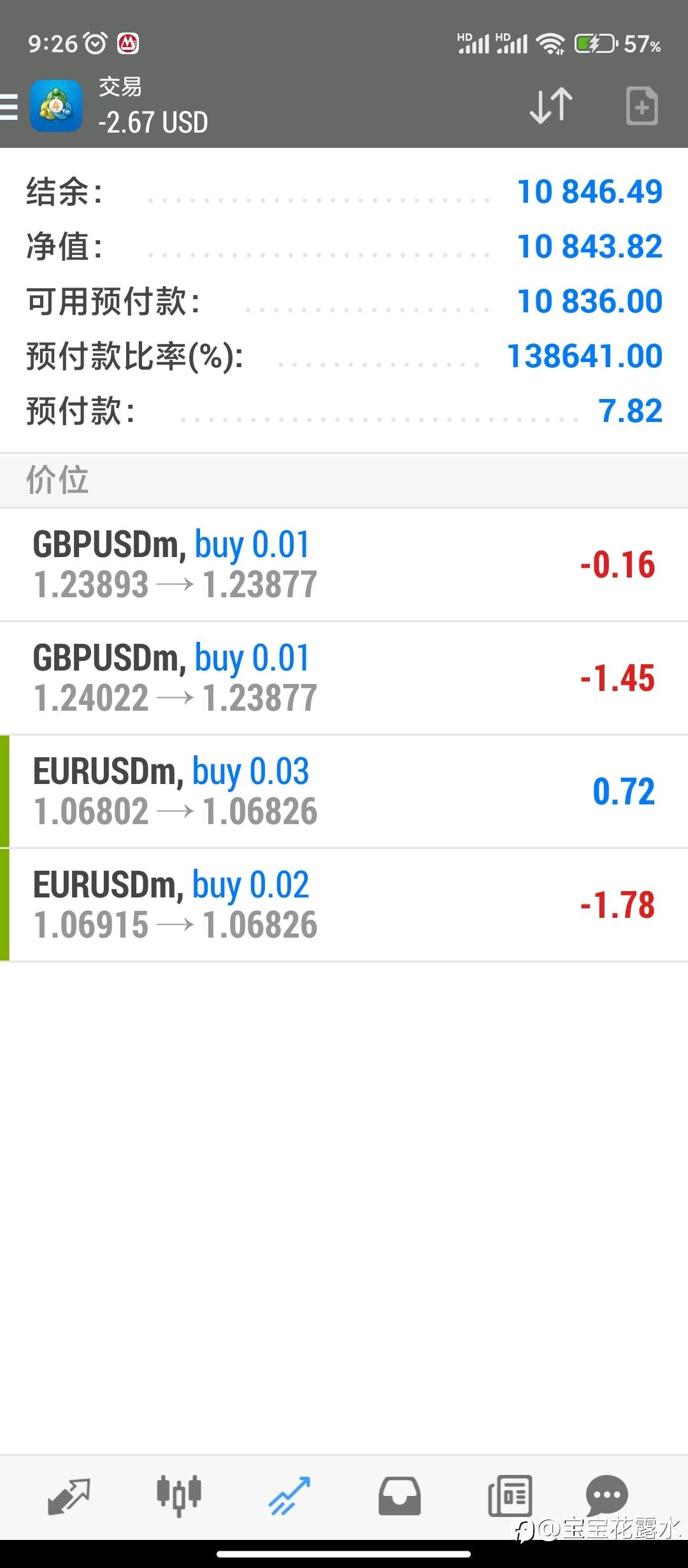Image resolution: width=688 pixels, height=1568 pixels.
Task: Open EURUSDm buy 0.02 position
Action: [344, 905]
